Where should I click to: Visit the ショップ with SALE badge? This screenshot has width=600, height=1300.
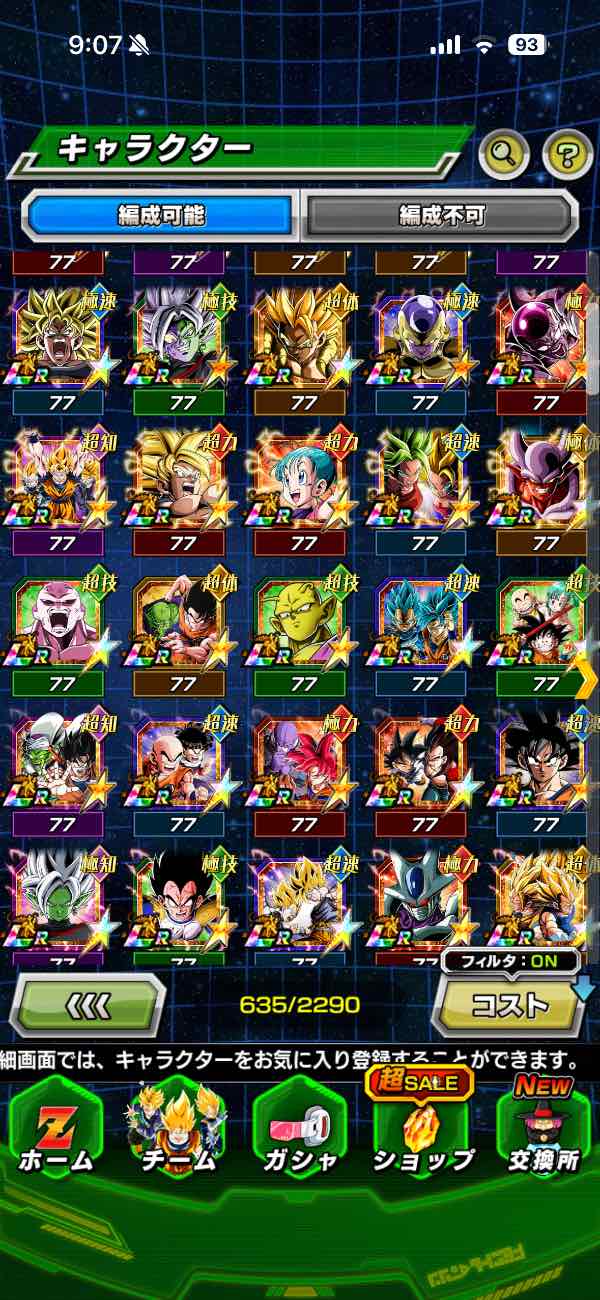click(423, 1128)
